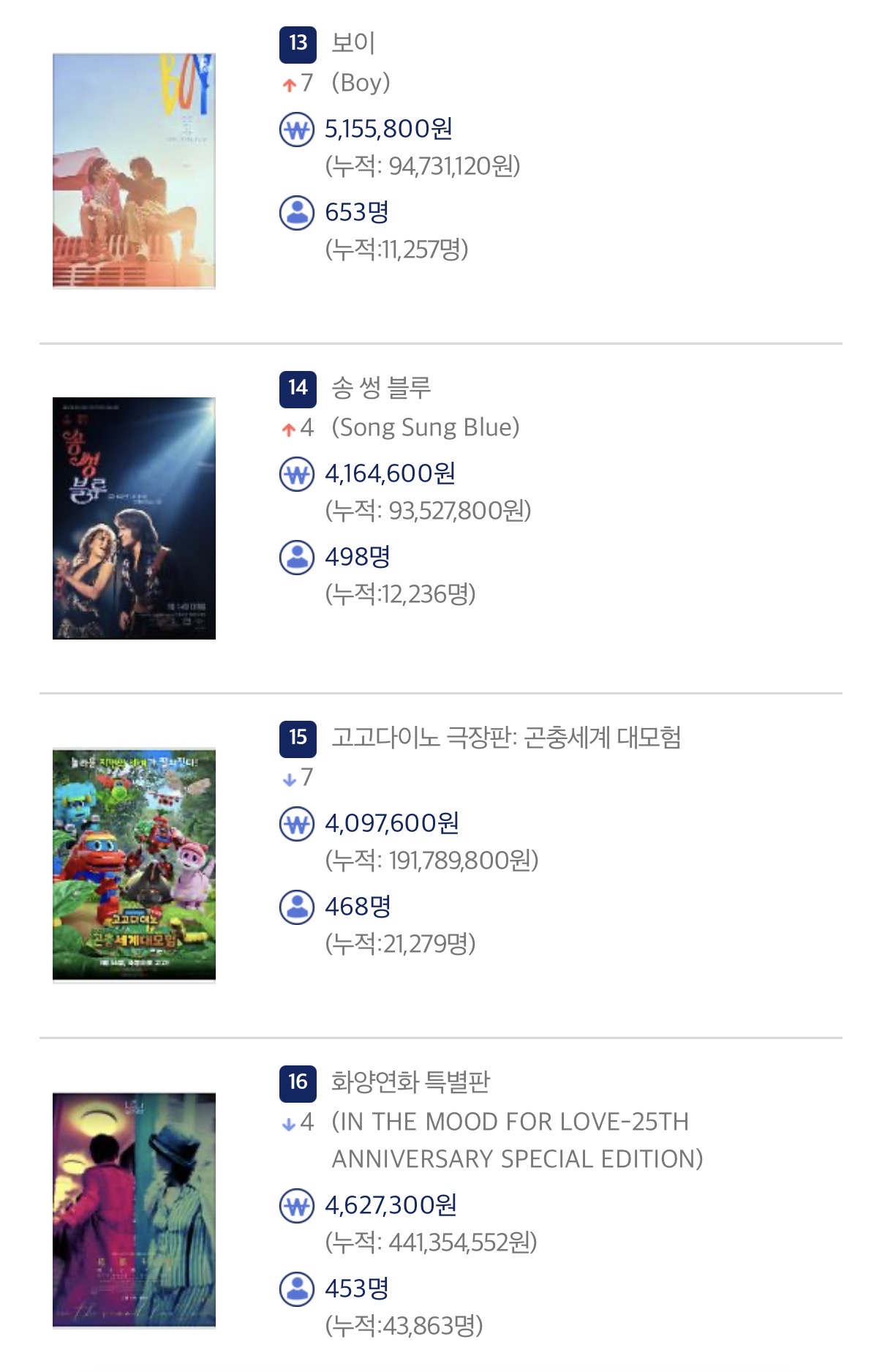Viewport: 882px width, 1372px height.
Task: Select the 고고다이노 극장판 poster
Action: tap(134, 865)
